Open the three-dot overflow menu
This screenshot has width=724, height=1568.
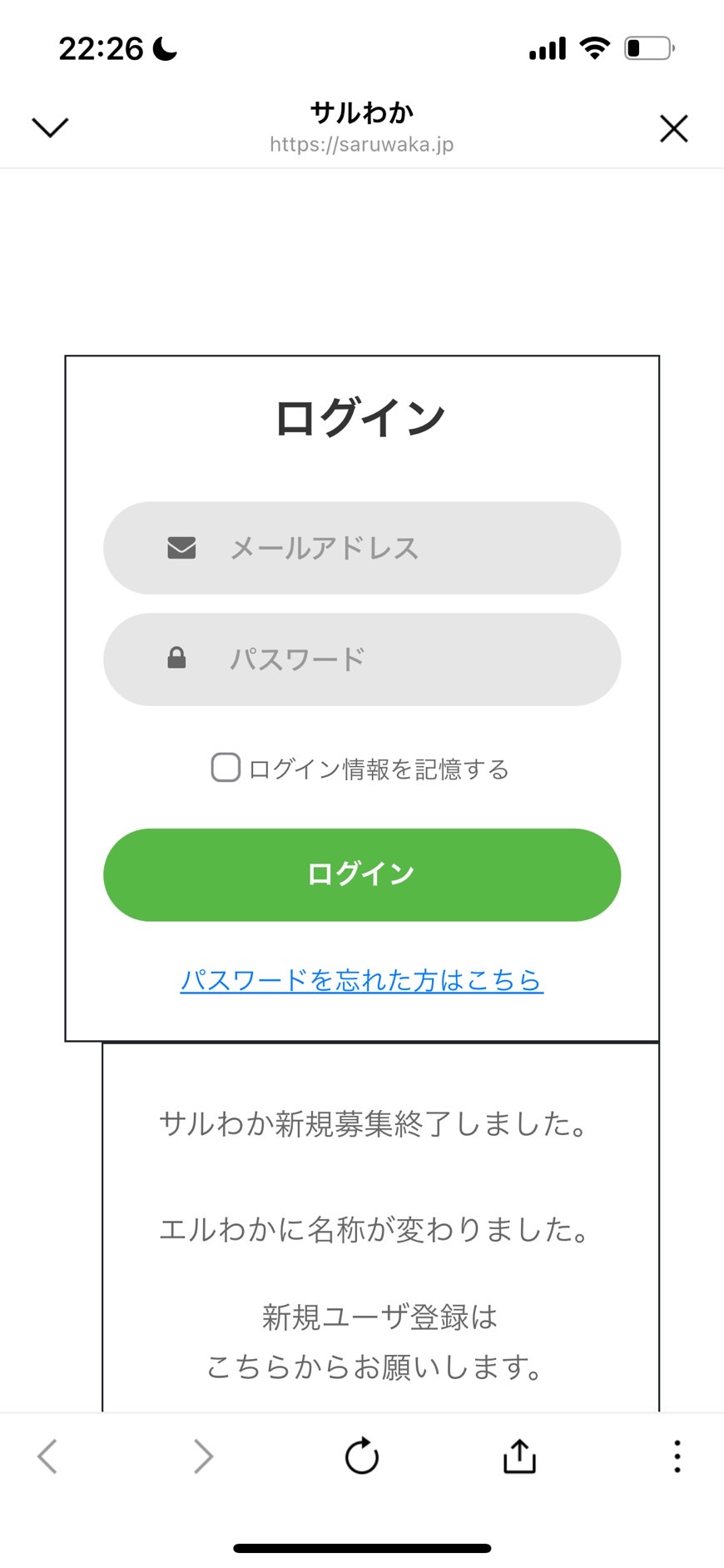[x=677, y=1456]
